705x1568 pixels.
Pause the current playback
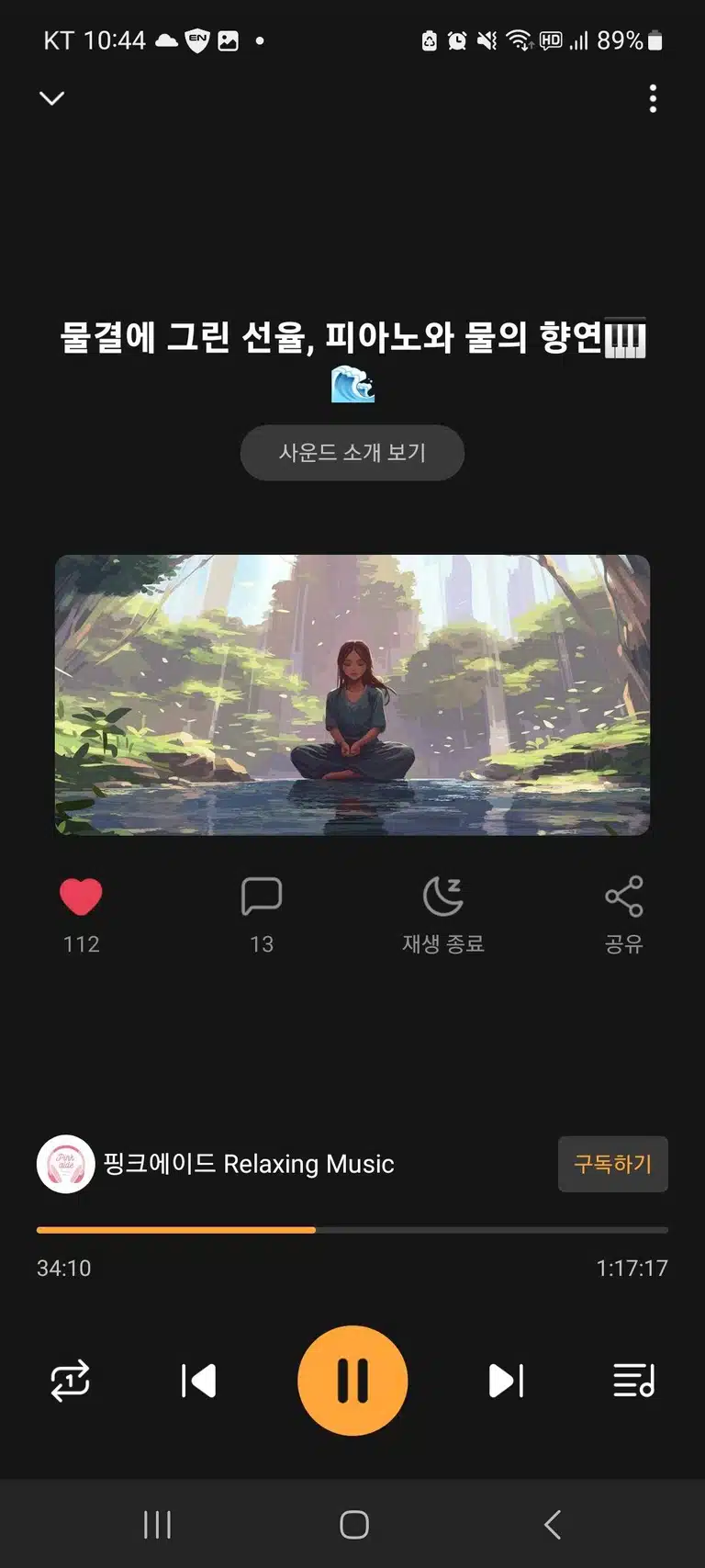(352, 1381)
